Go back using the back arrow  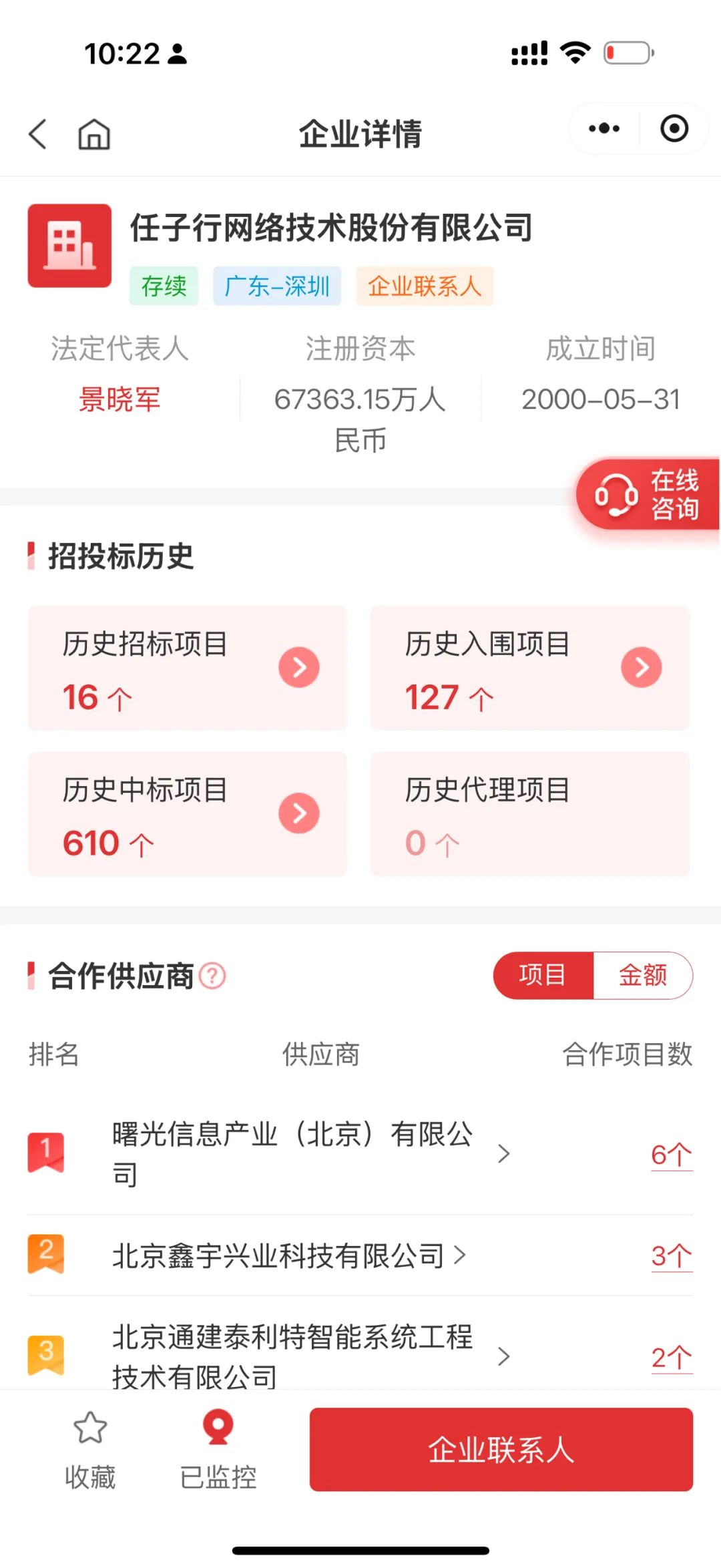pos(38,134)
